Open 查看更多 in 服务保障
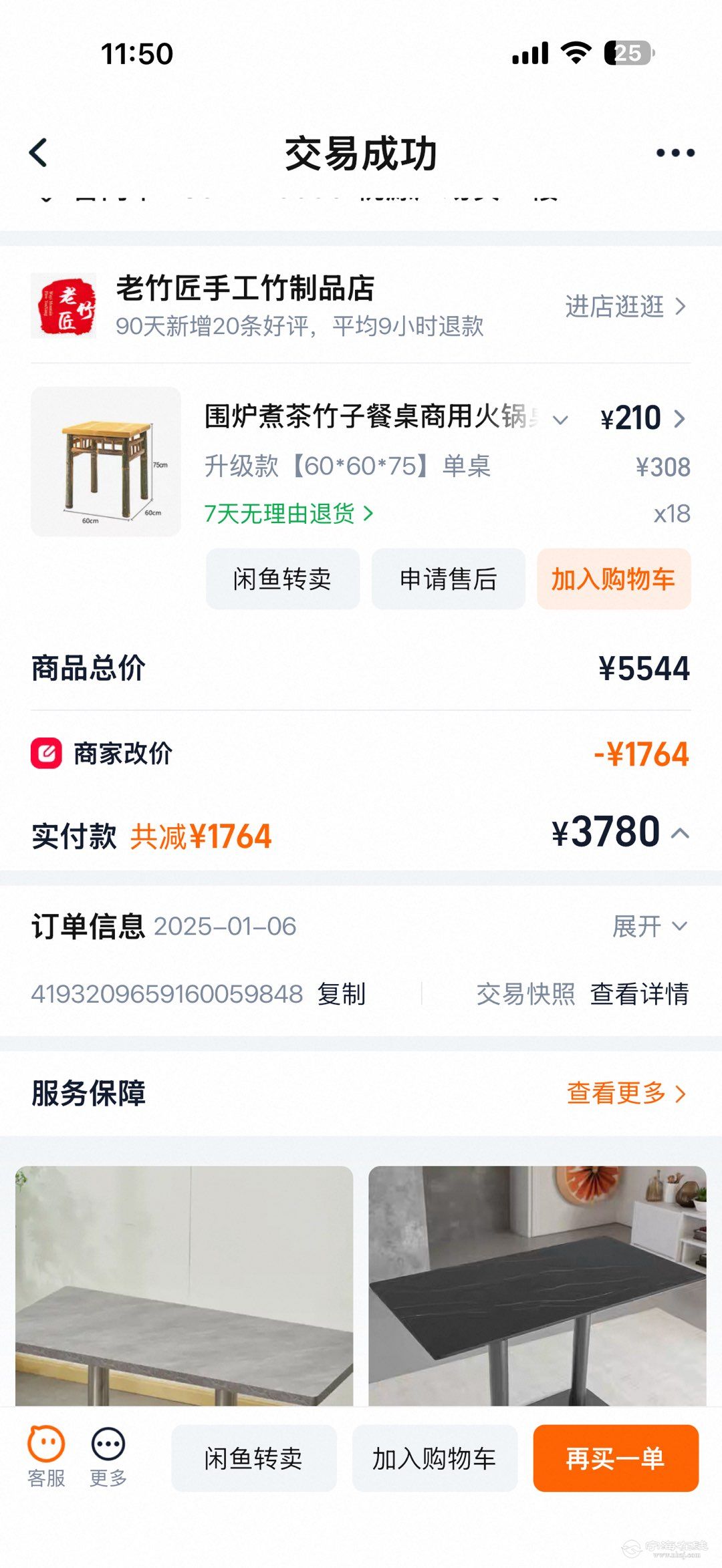Image resolution: width=722 pixels, height=1568 pixels. pyautogui.click(x=626, y=1094)
